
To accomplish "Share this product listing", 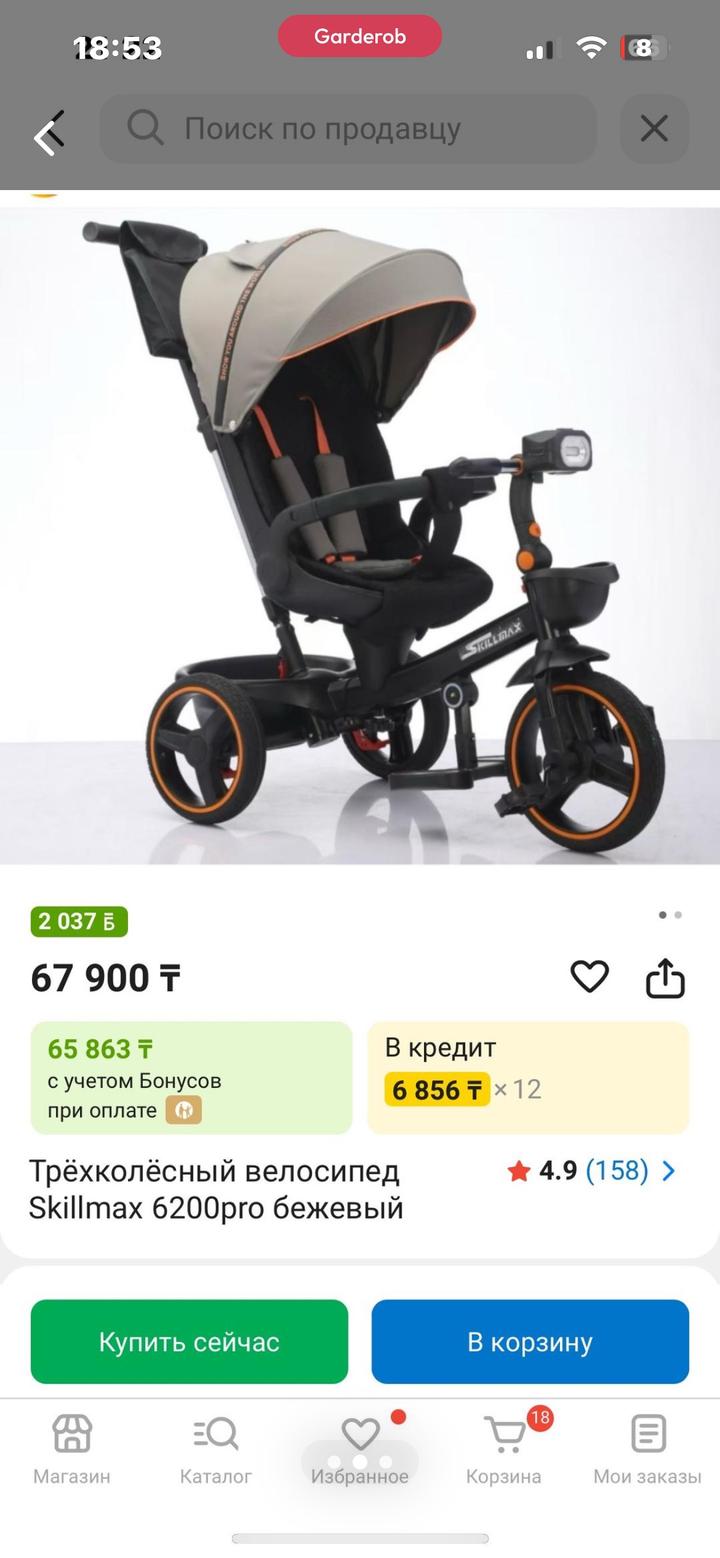I will 665,978.
